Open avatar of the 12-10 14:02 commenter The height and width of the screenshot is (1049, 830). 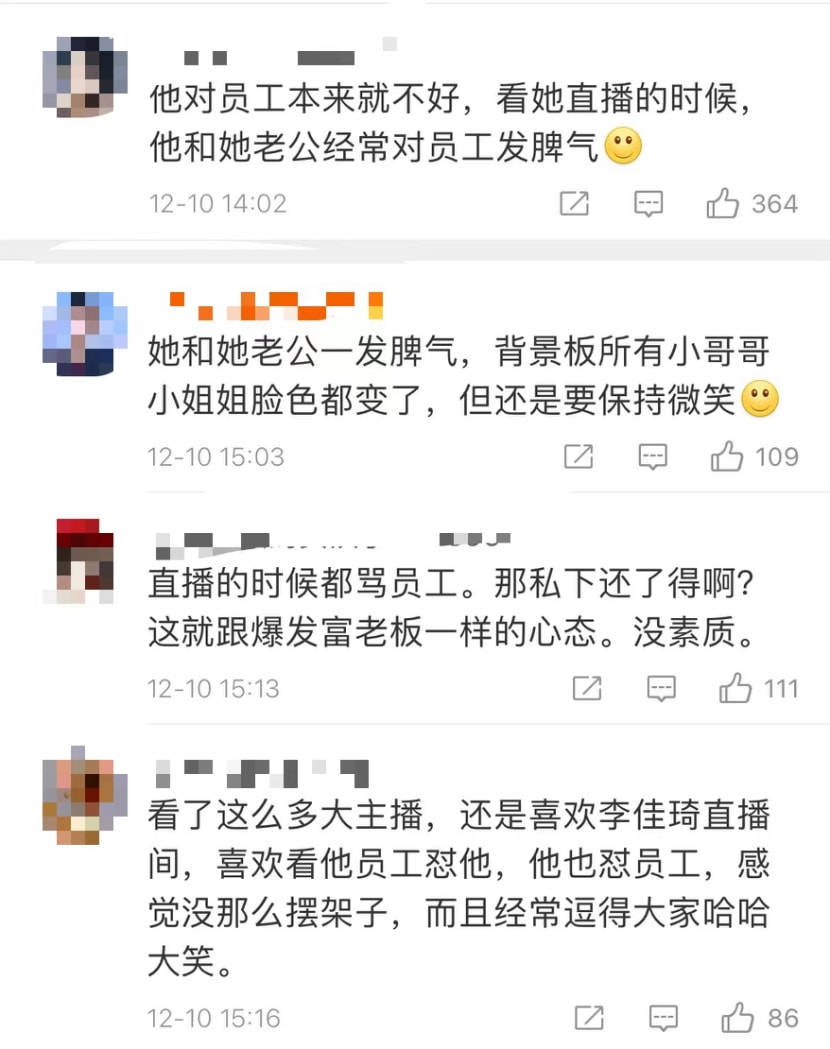pyautogui.click(x=85, y=77)
